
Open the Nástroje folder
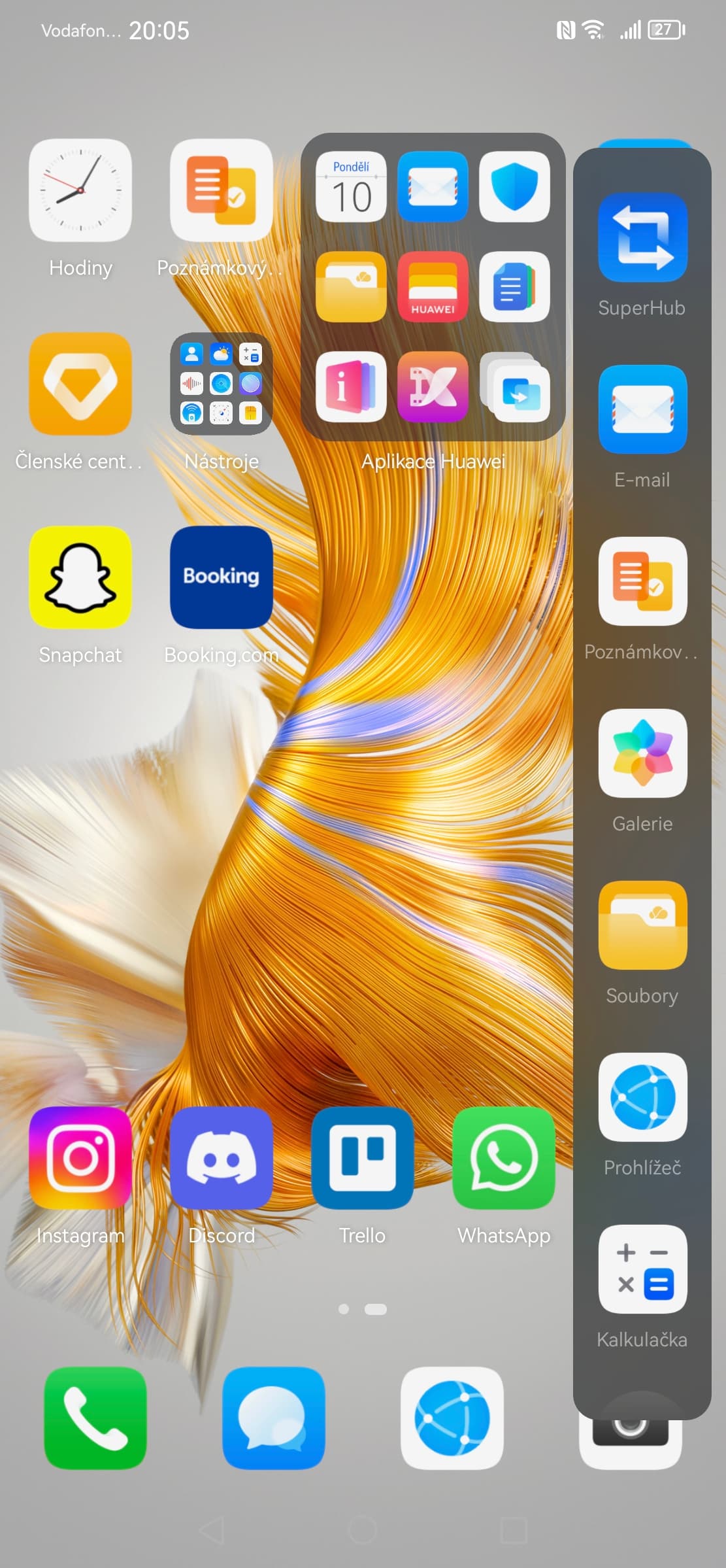(221, 384)
